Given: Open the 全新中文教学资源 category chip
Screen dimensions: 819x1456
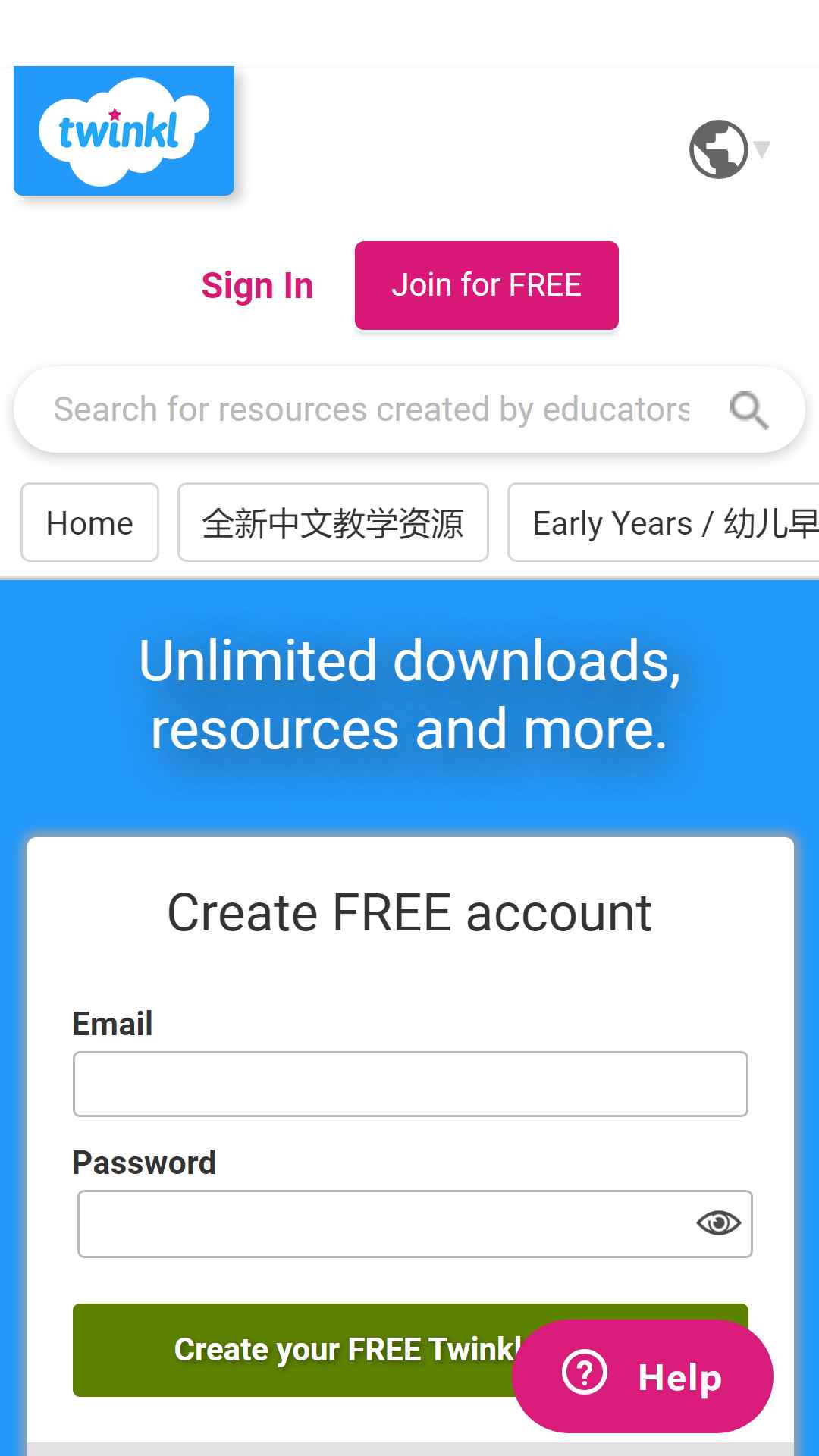Looking at the screenshot, I should pyautogui.click(x=333, y=522).
